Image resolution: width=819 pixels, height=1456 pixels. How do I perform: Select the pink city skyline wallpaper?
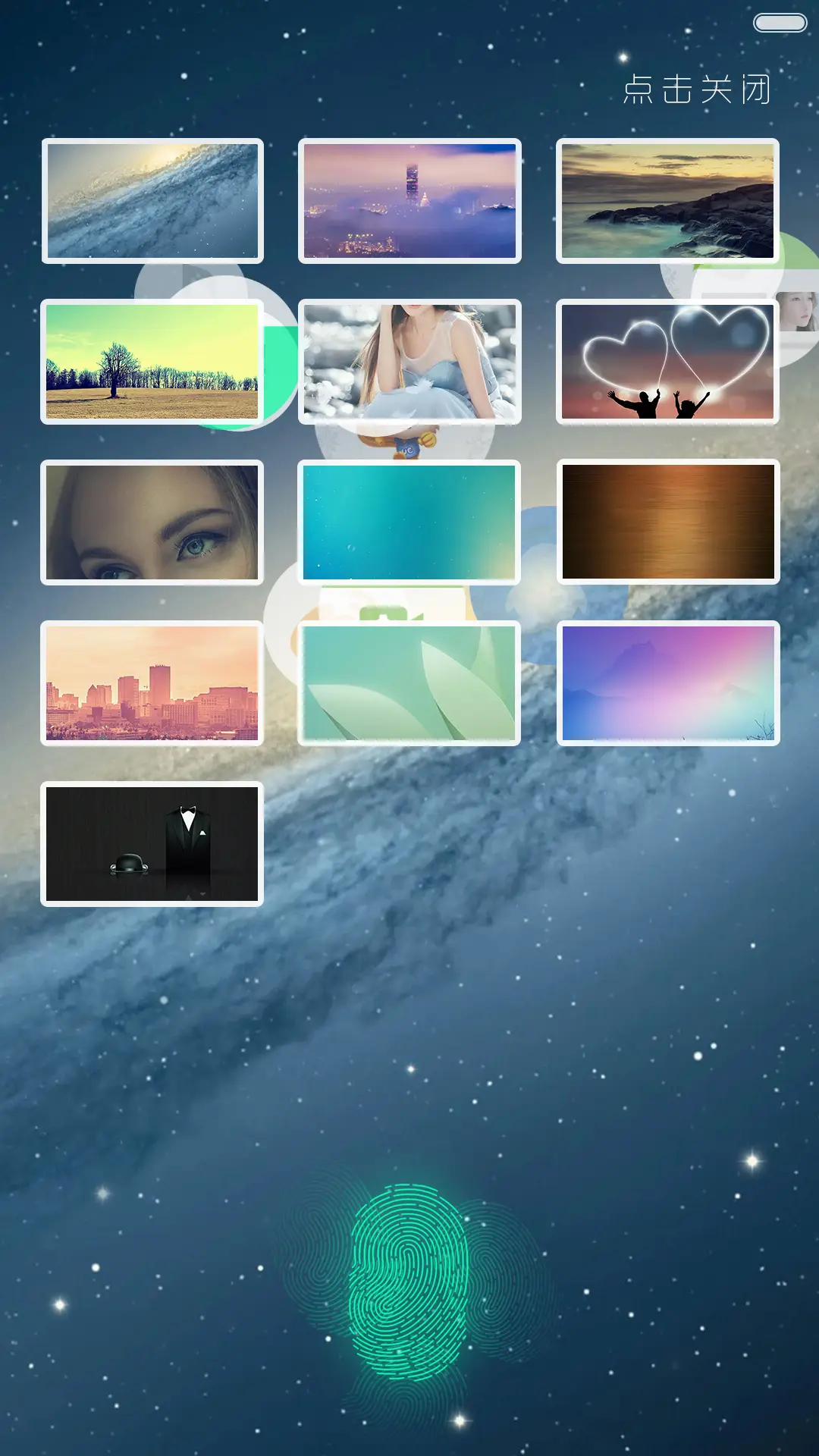152,683
